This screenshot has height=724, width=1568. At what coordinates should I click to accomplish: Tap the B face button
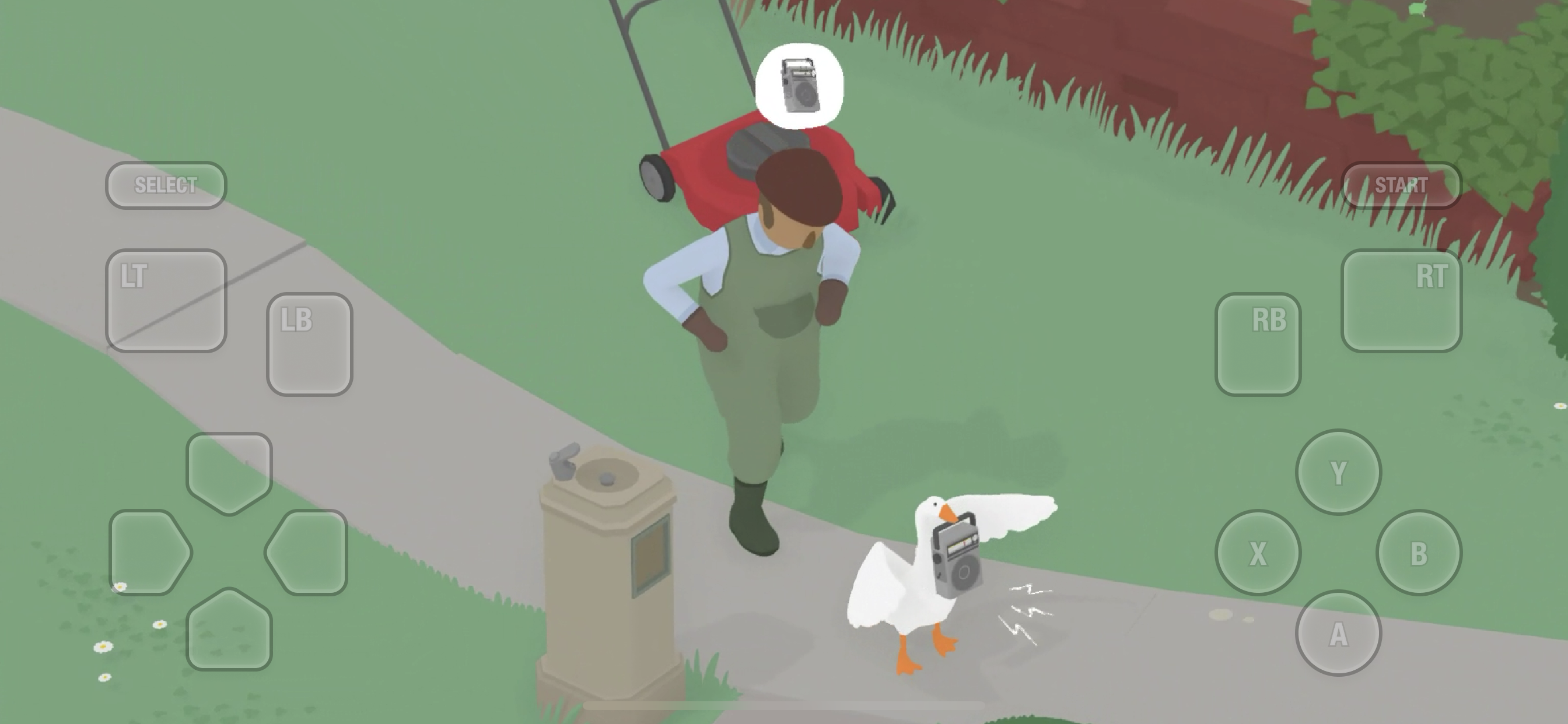[x=1418, y=553]
